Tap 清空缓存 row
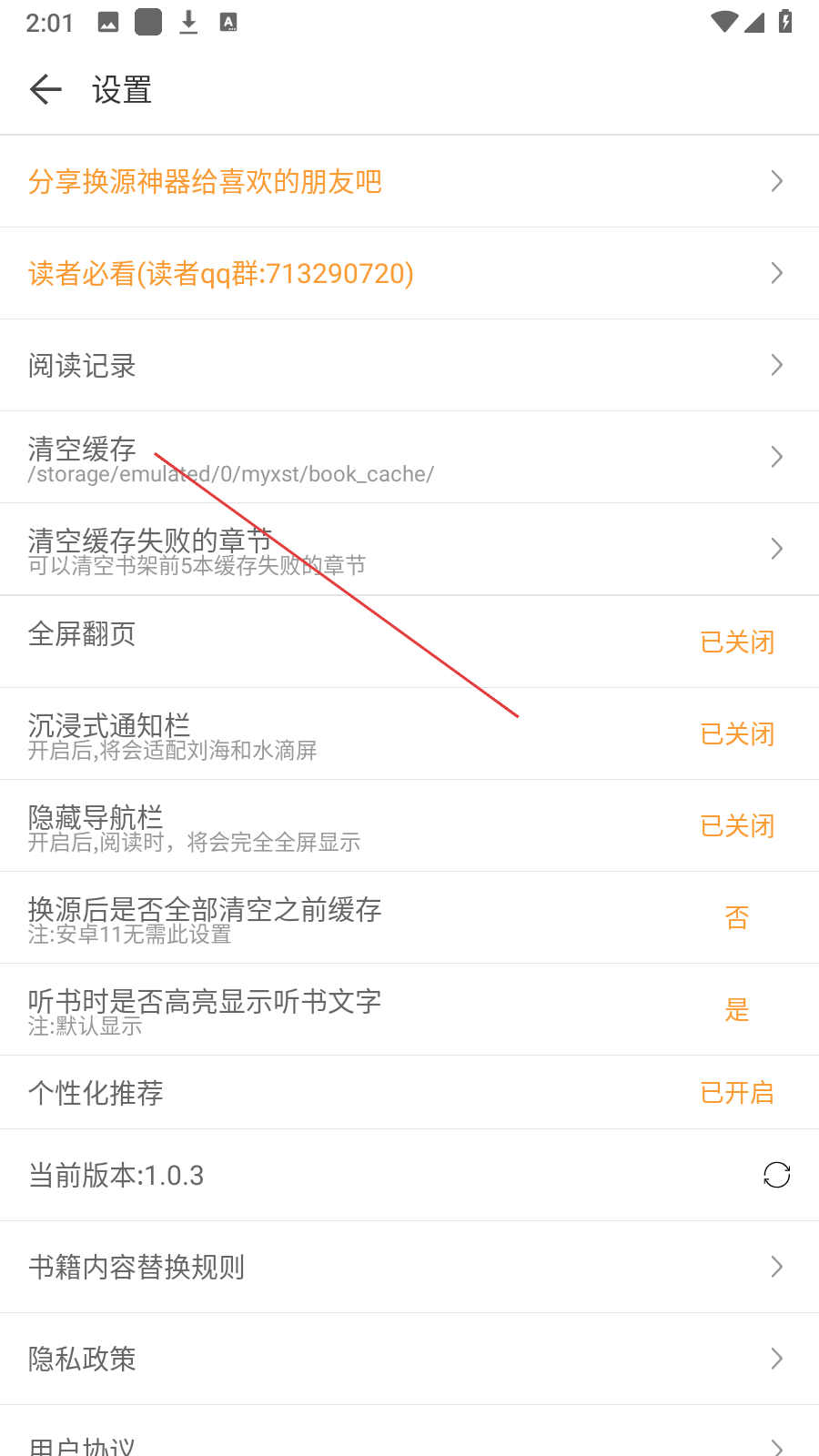819x1456 pixels. pyautogui.click(x=409, y=457)
